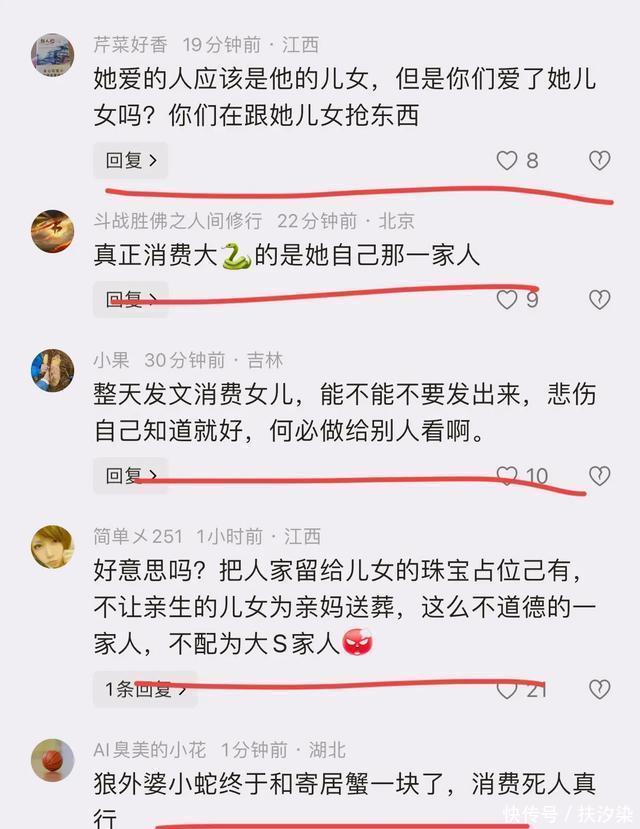Like the comment from 小果
640x829 pixels.
pyautogui.click(x=508, y=476)
